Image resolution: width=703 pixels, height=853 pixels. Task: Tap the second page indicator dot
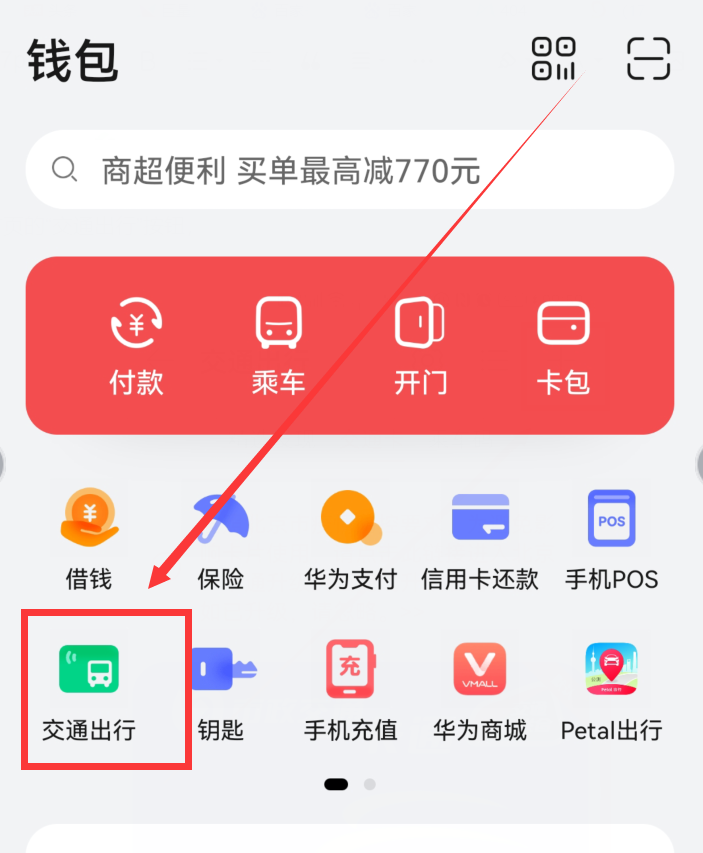370,785
